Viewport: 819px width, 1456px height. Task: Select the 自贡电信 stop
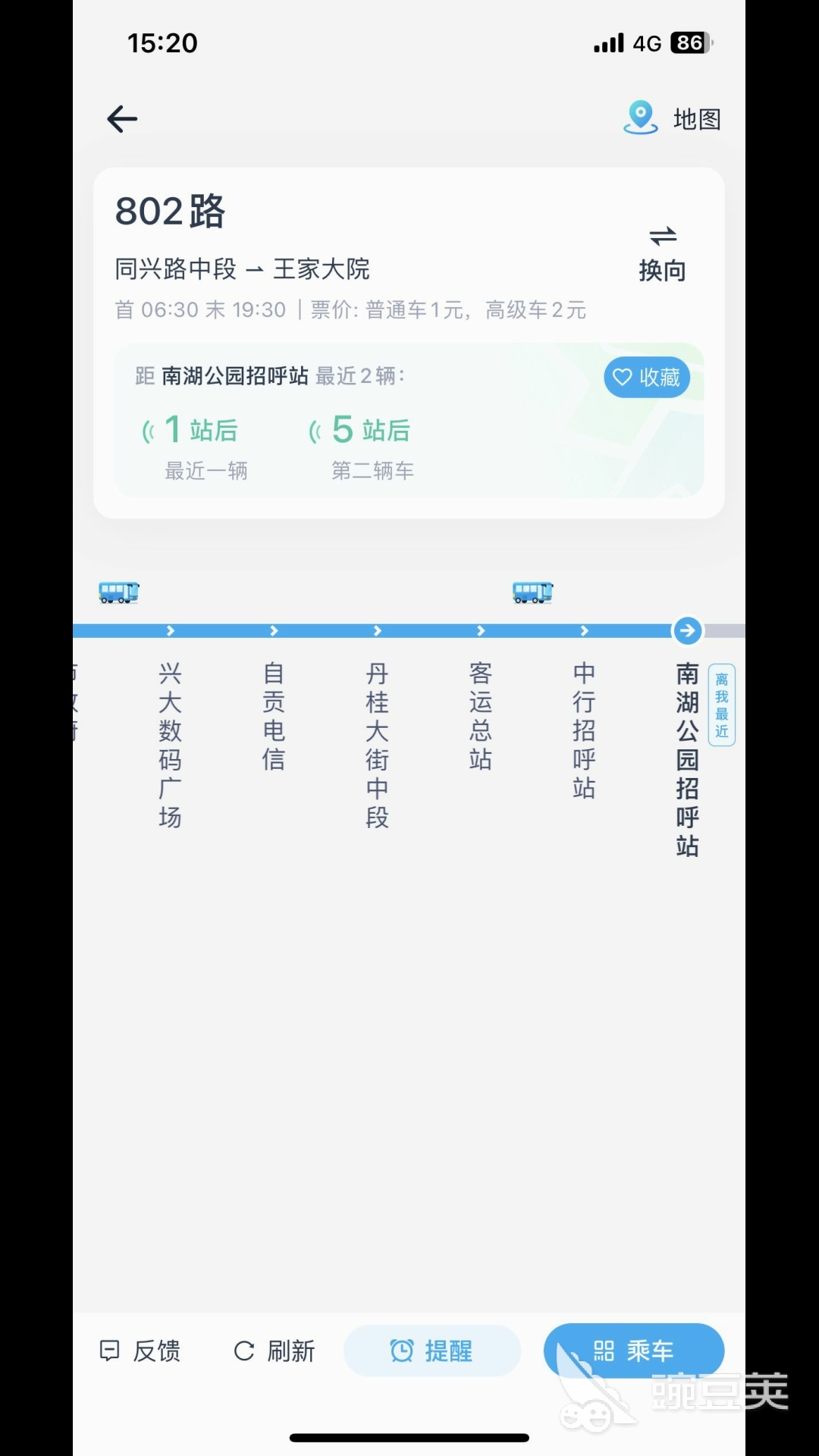pos(274,716)
